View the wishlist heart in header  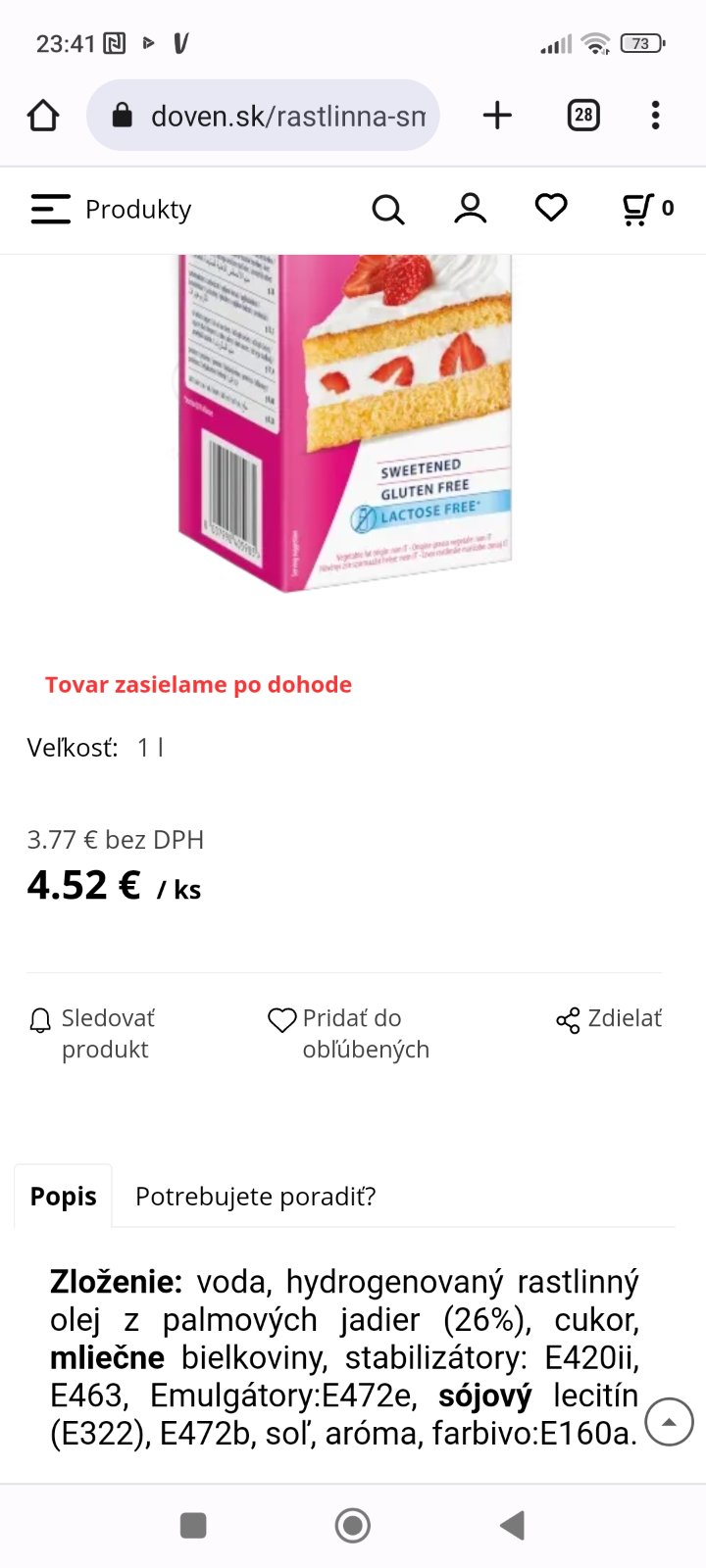(551, 208)
